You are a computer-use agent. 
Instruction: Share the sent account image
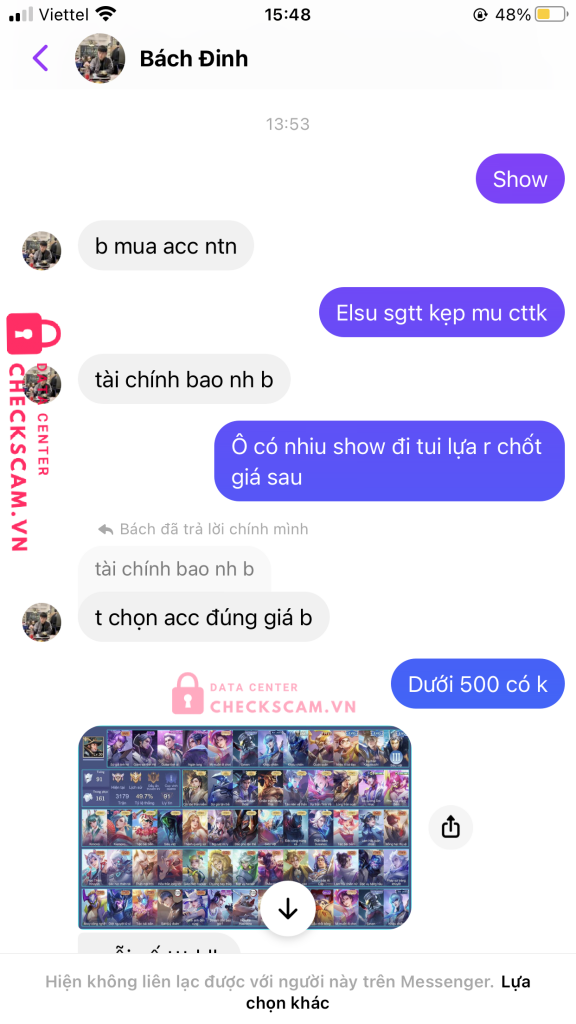click(x=451, y=827)
